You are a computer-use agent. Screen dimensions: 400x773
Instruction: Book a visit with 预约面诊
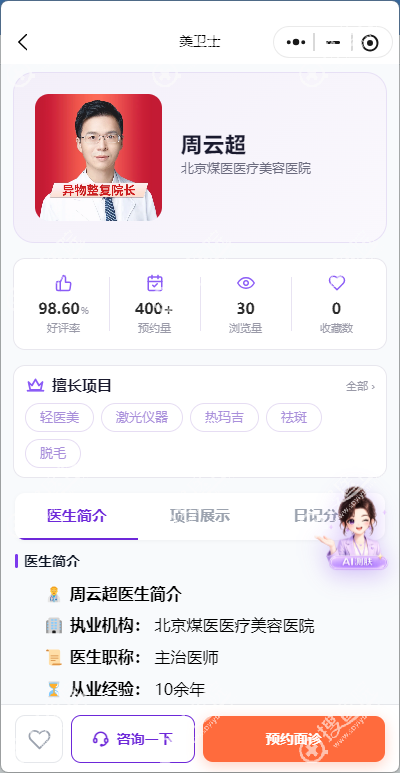tap(294, 739)
